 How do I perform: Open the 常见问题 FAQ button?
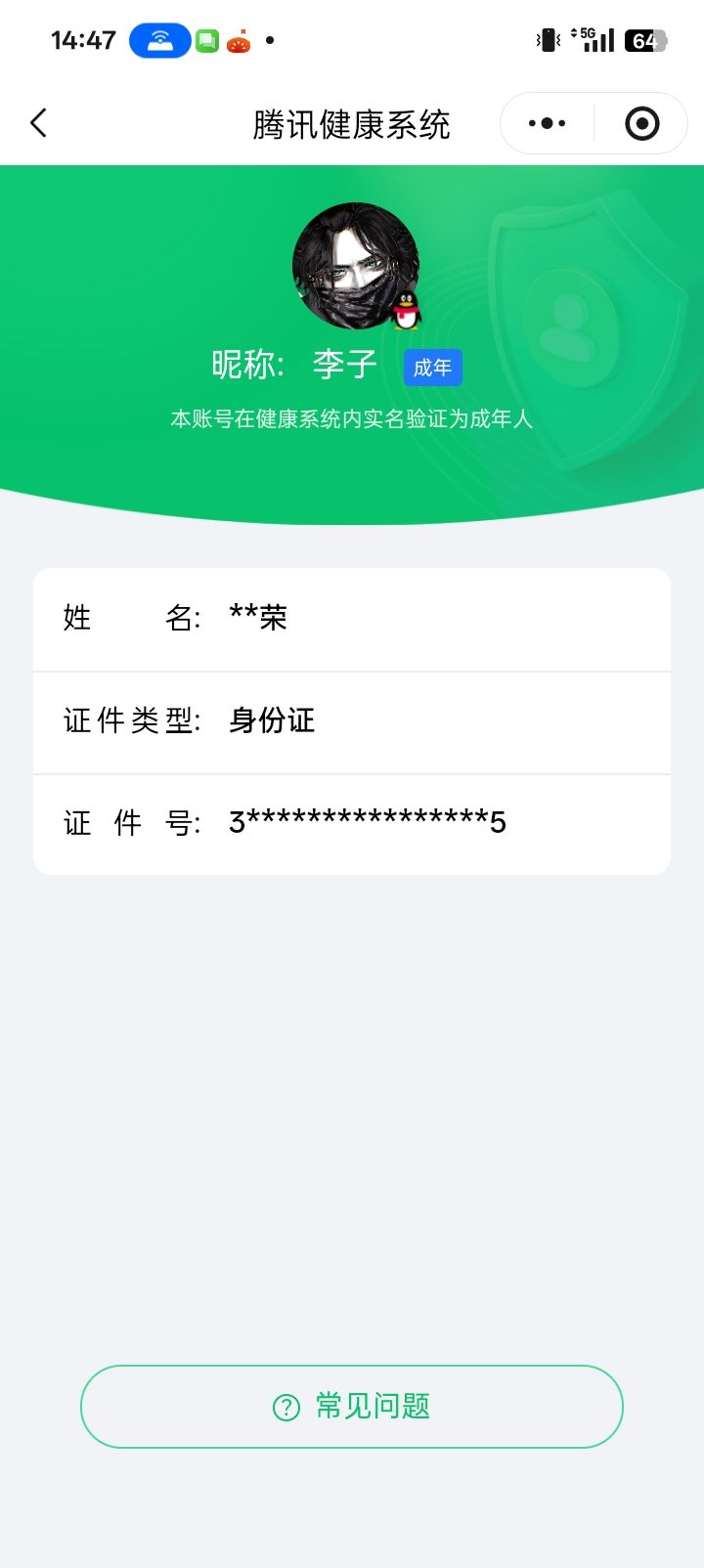351,1407
